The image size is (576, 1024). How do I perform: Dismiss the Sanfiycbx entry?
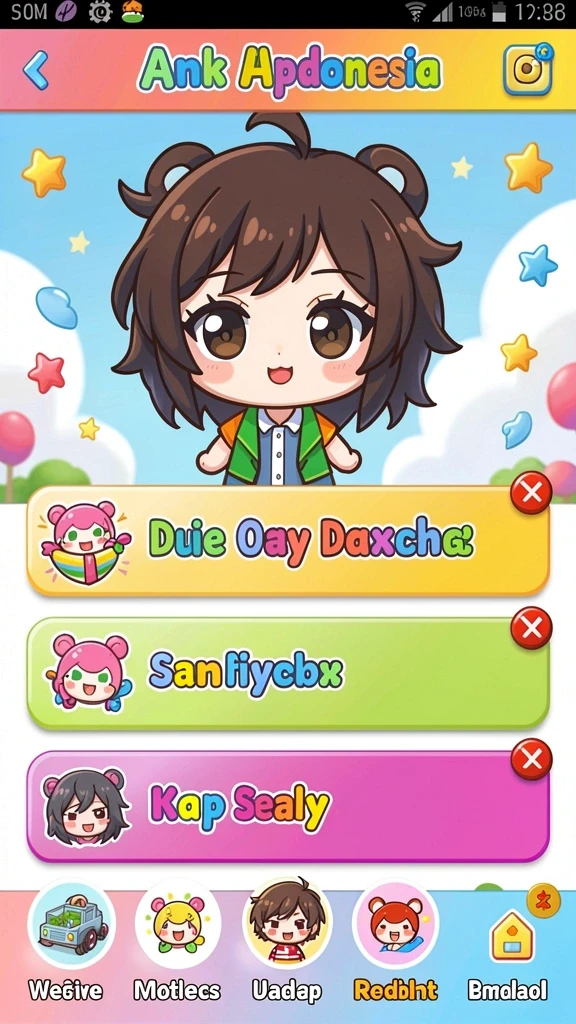[x=531, y=628]
